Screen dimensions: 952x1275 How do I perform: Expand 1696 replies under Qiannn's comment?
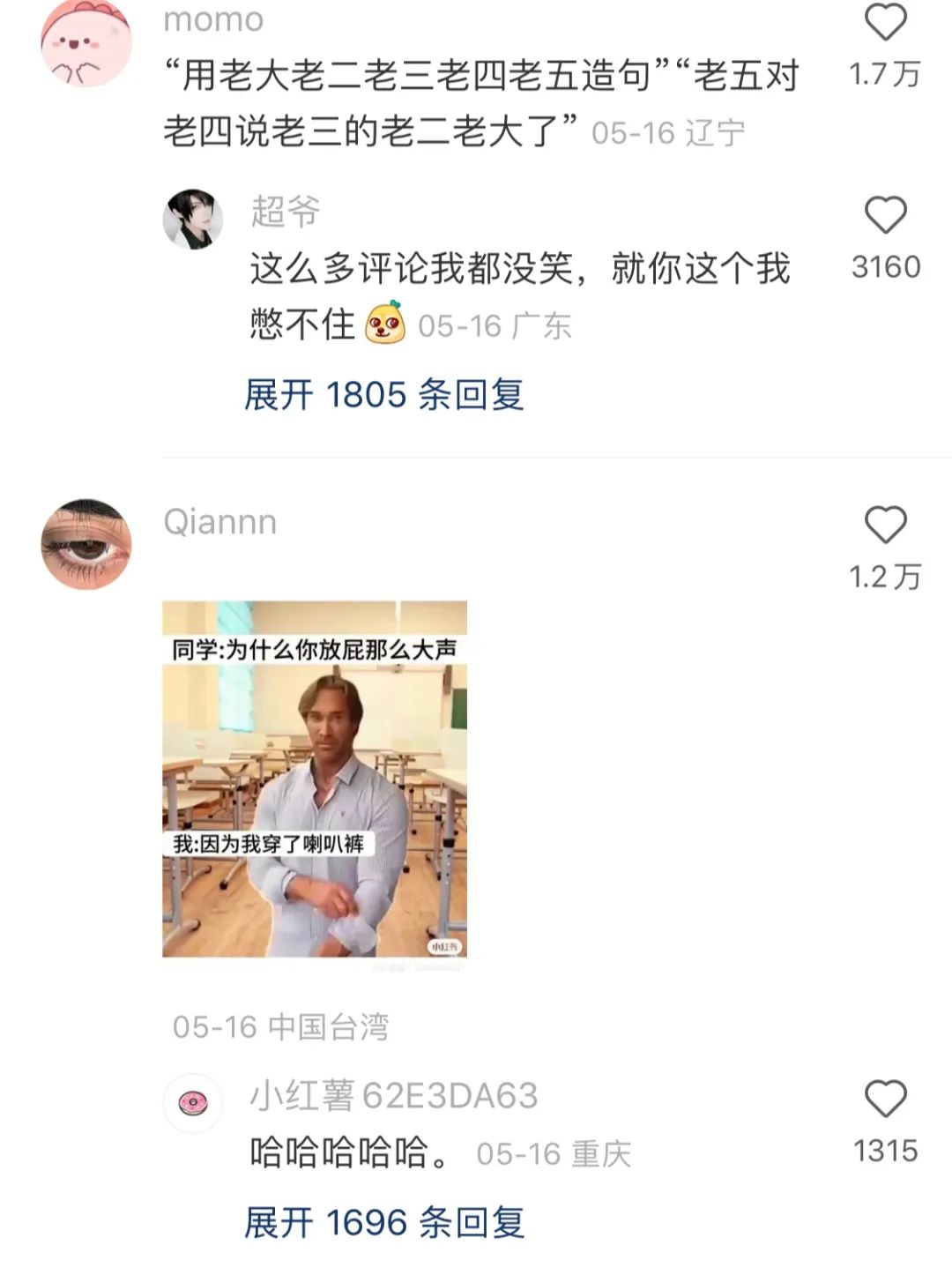click(x=384, y=1222)
